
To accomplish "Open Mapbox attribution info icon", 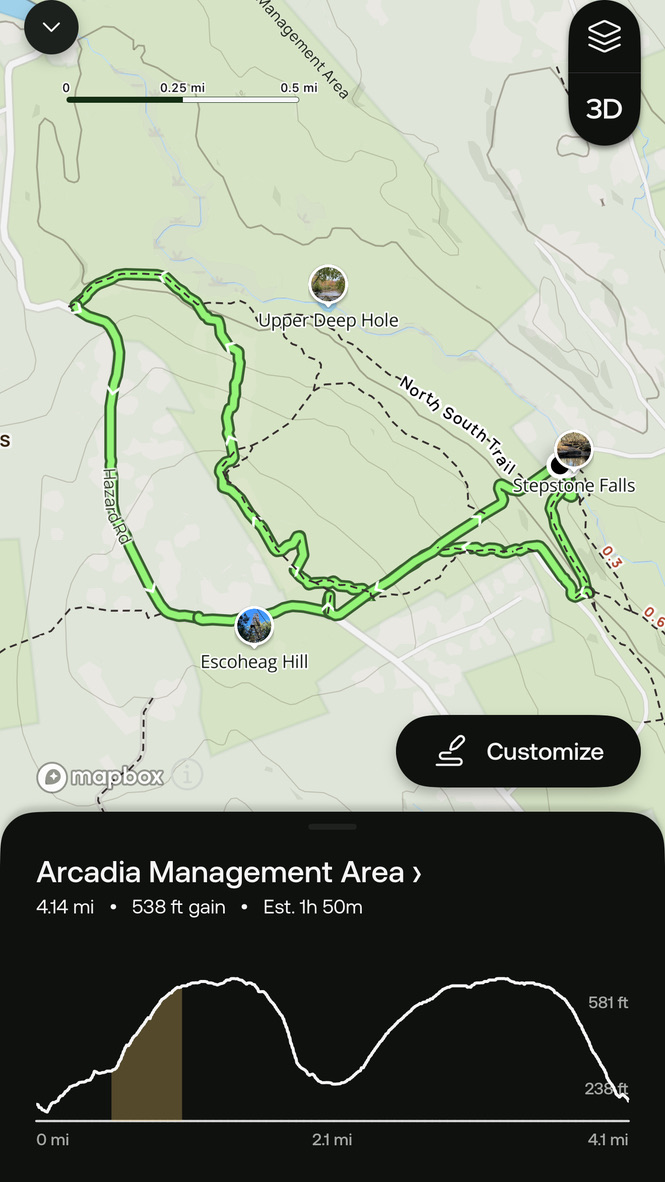I will pyautogui.click(x=187, y=774).
